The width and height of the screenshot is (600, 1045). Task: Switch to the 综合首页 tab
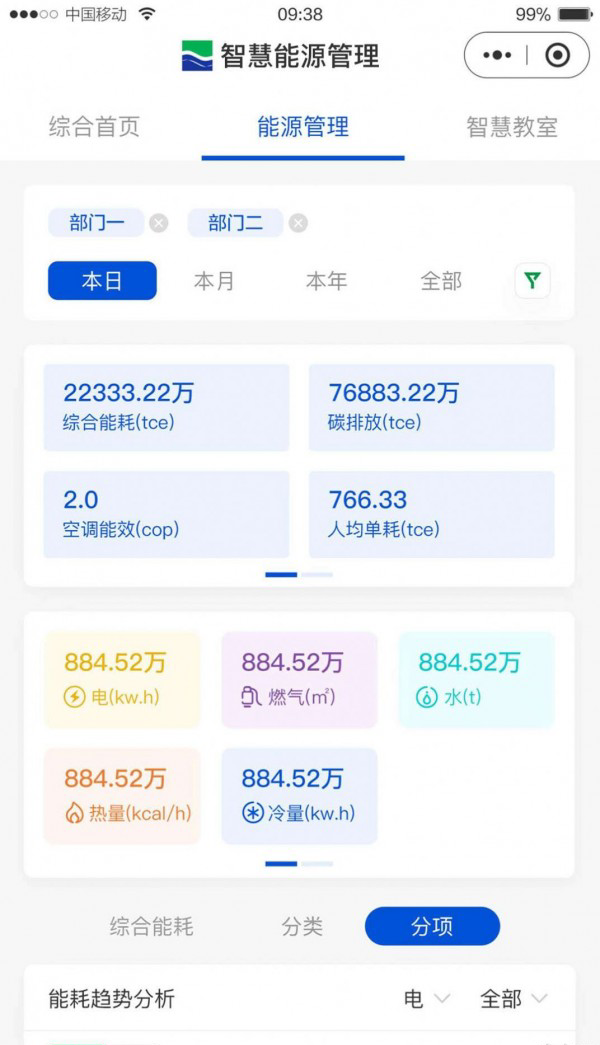click(94, 126)
